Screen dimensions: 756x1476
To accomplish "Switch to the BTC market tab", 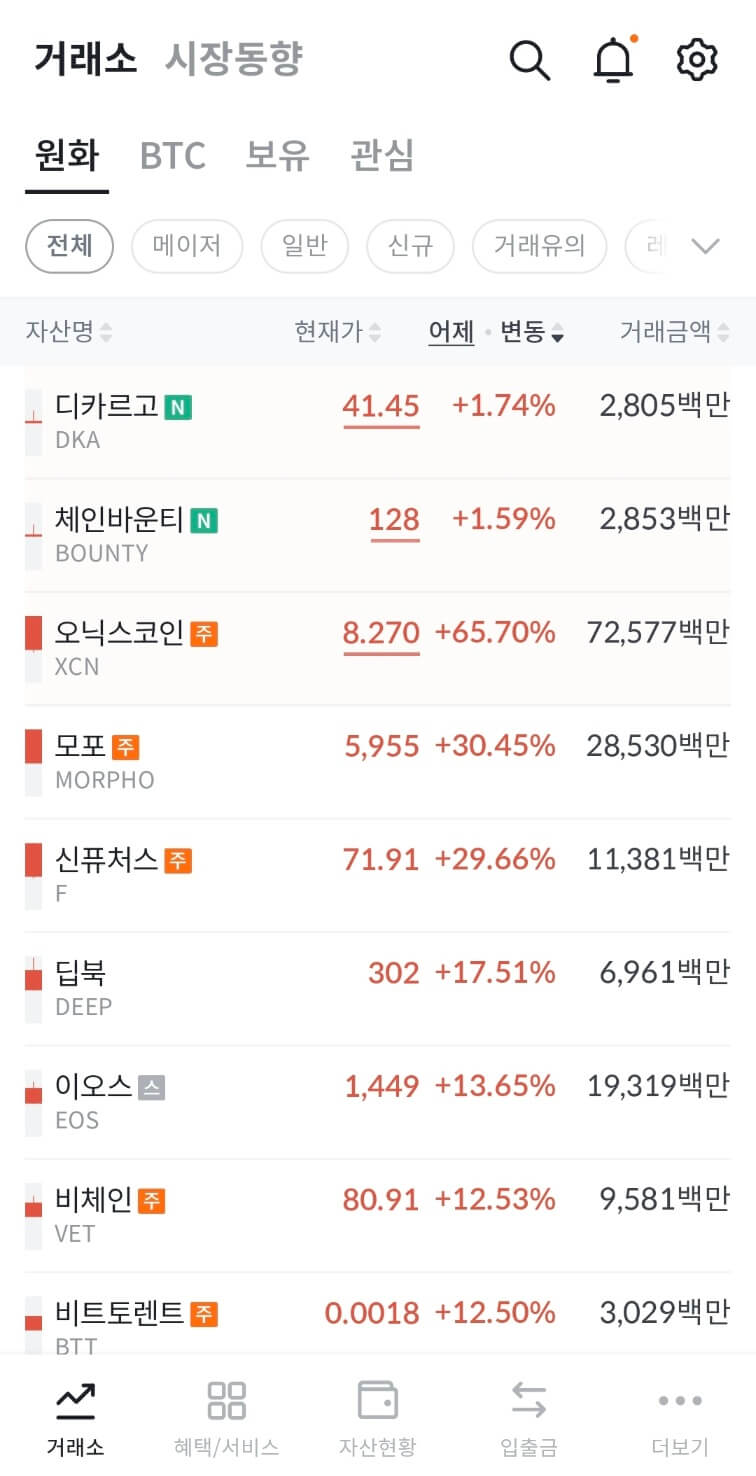I will click(x=172, y=156).
